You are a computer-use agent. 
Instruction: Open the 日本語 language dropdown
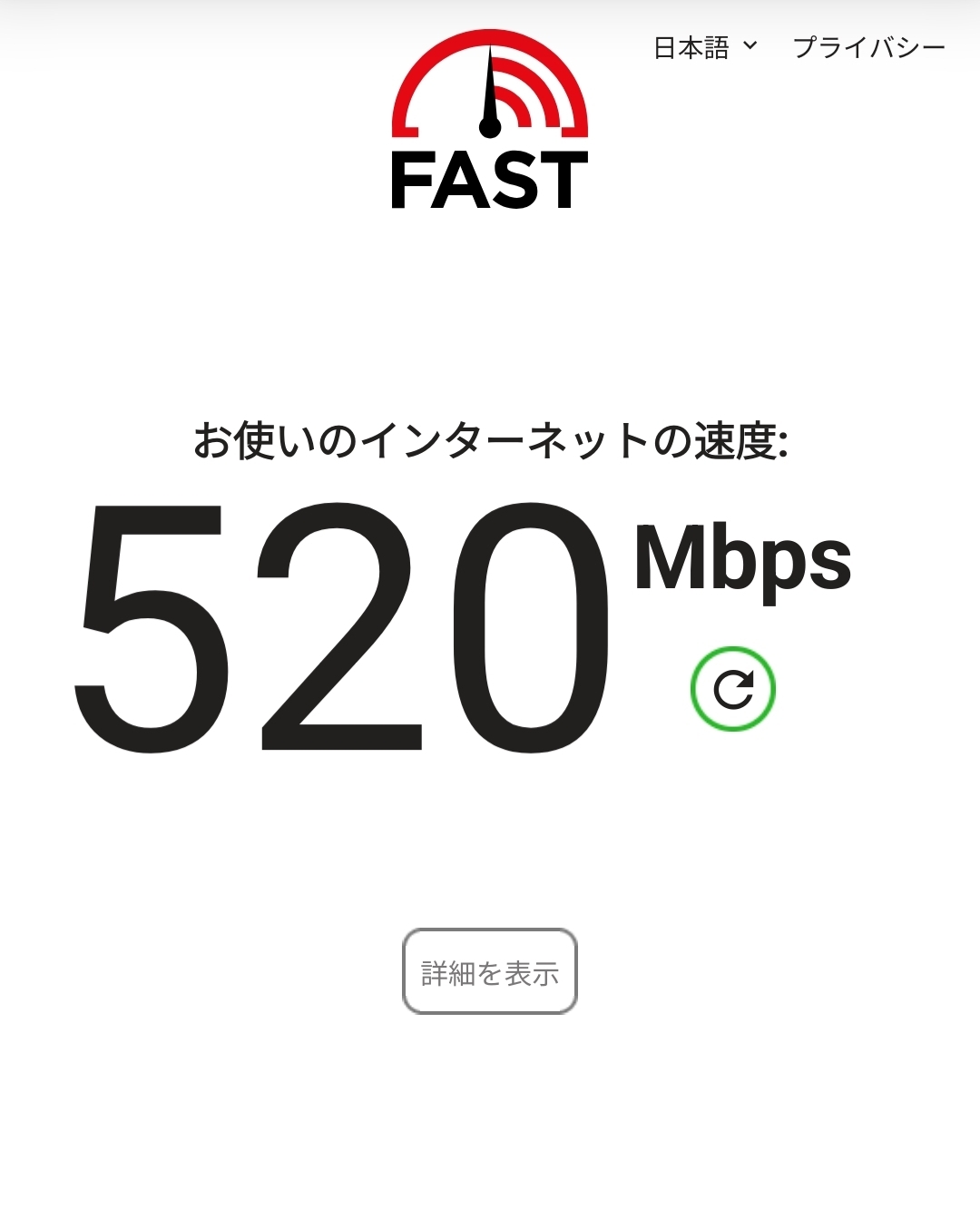pos(704,47)
